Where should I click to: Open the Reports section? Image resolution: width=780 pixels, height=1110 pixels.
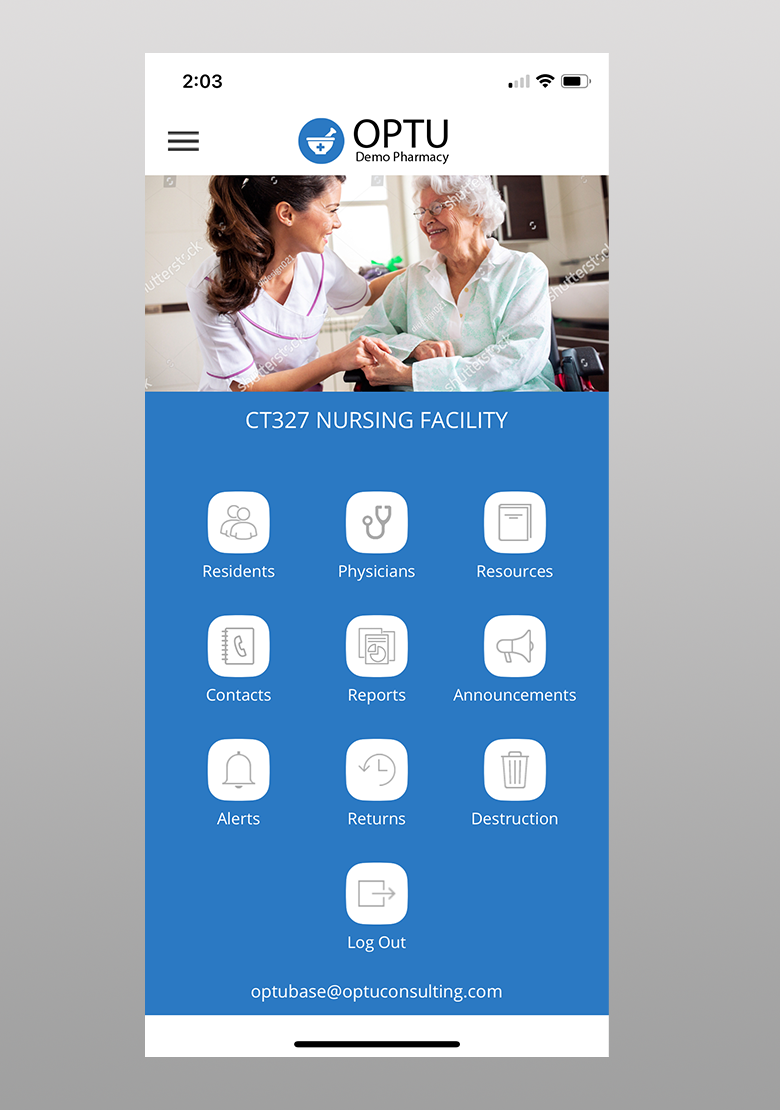pyautogui.click(x=376, y=647)
